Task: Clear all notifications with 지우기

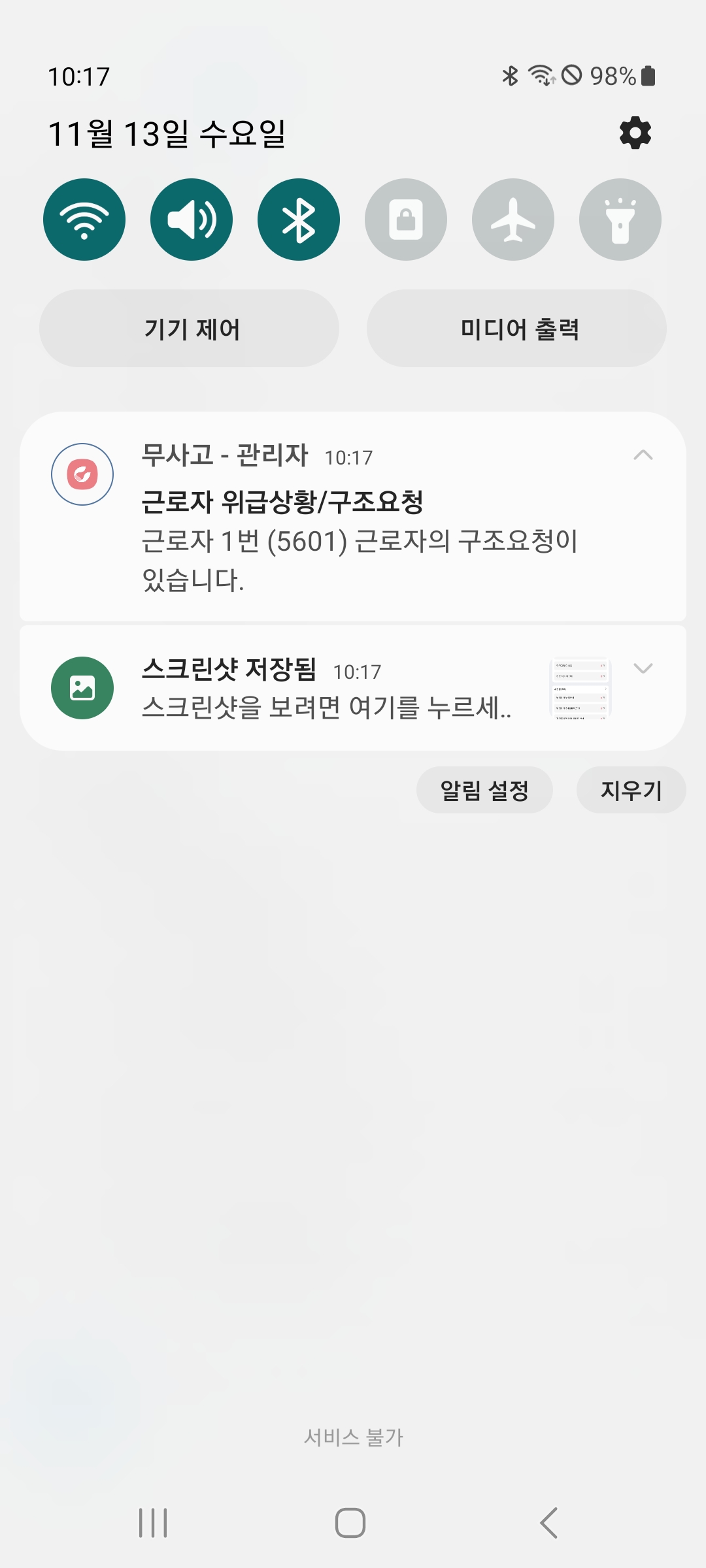Action: click(x=631, y=790)
